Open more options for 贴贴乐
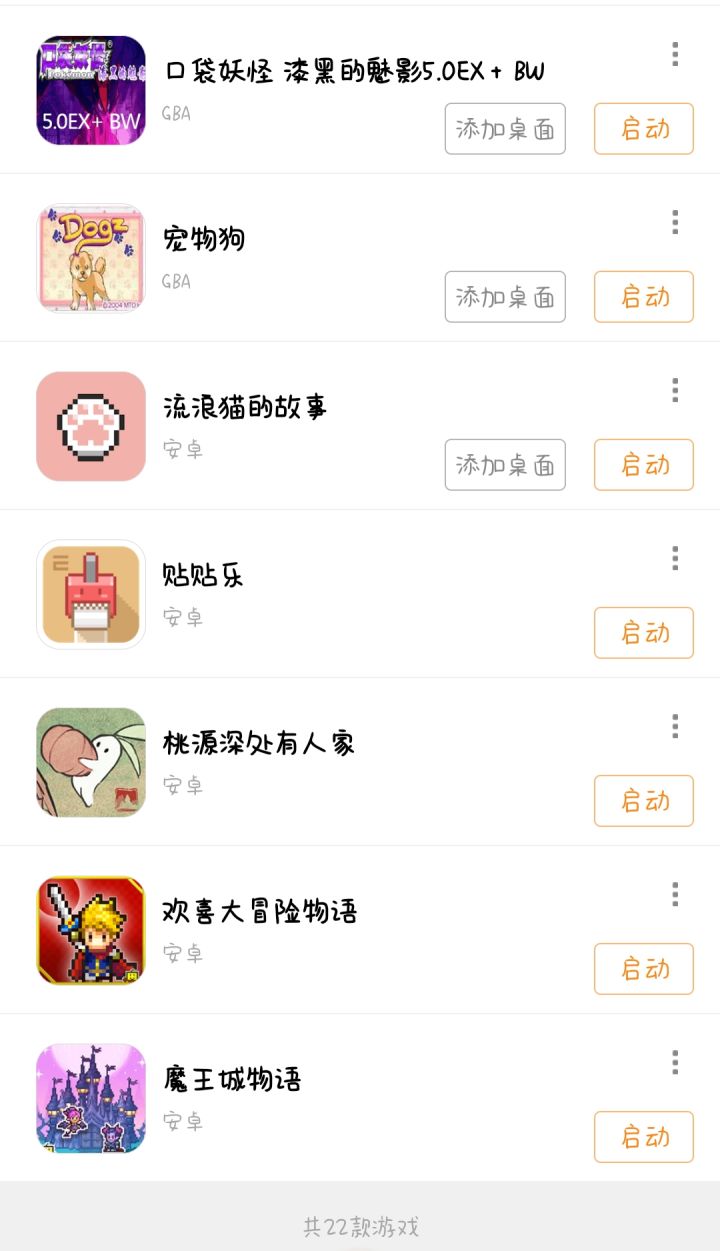The height and width of the screenshot is (1251, 720). pyautogui.click(x=675, y=558)
